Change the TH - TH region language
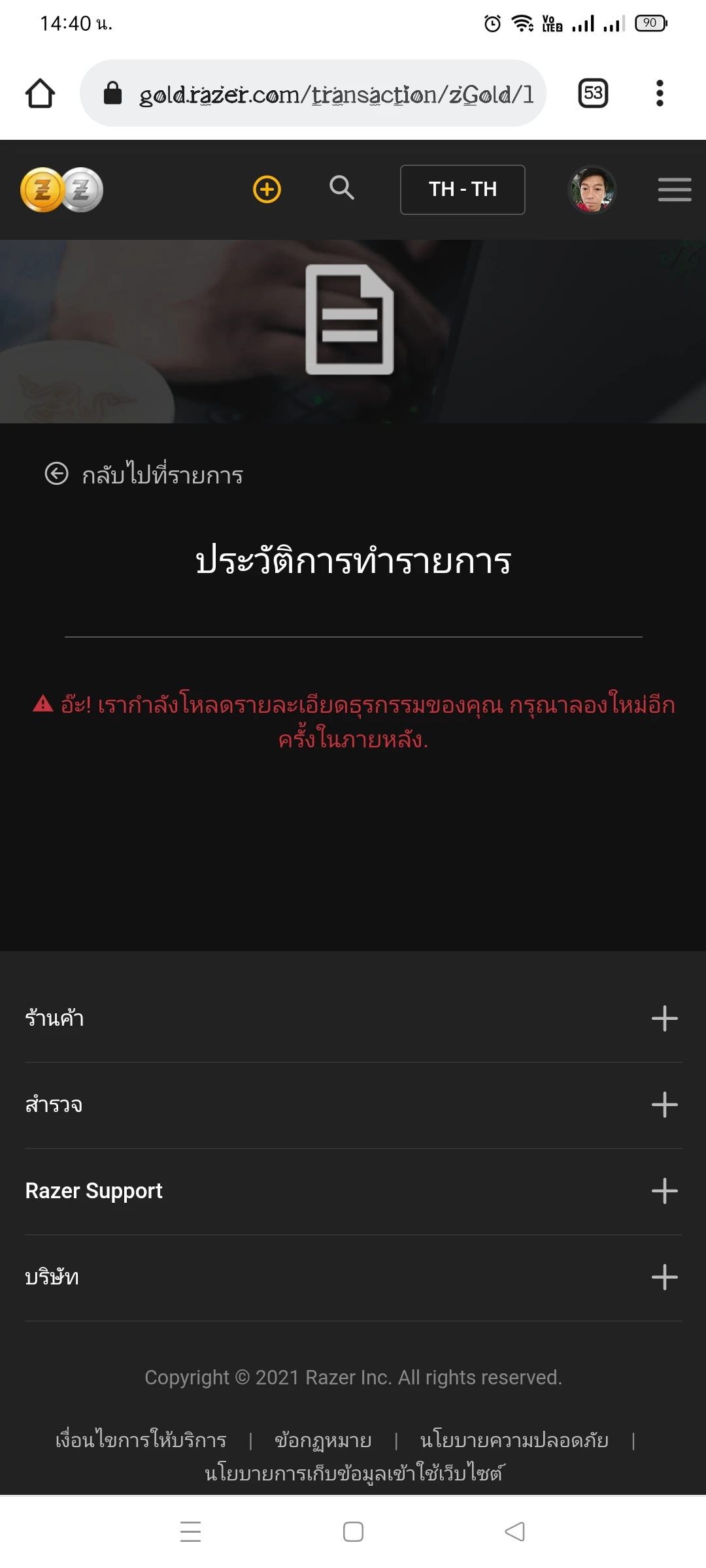The width and height of the screenshot is (706, 1568). 462,189
